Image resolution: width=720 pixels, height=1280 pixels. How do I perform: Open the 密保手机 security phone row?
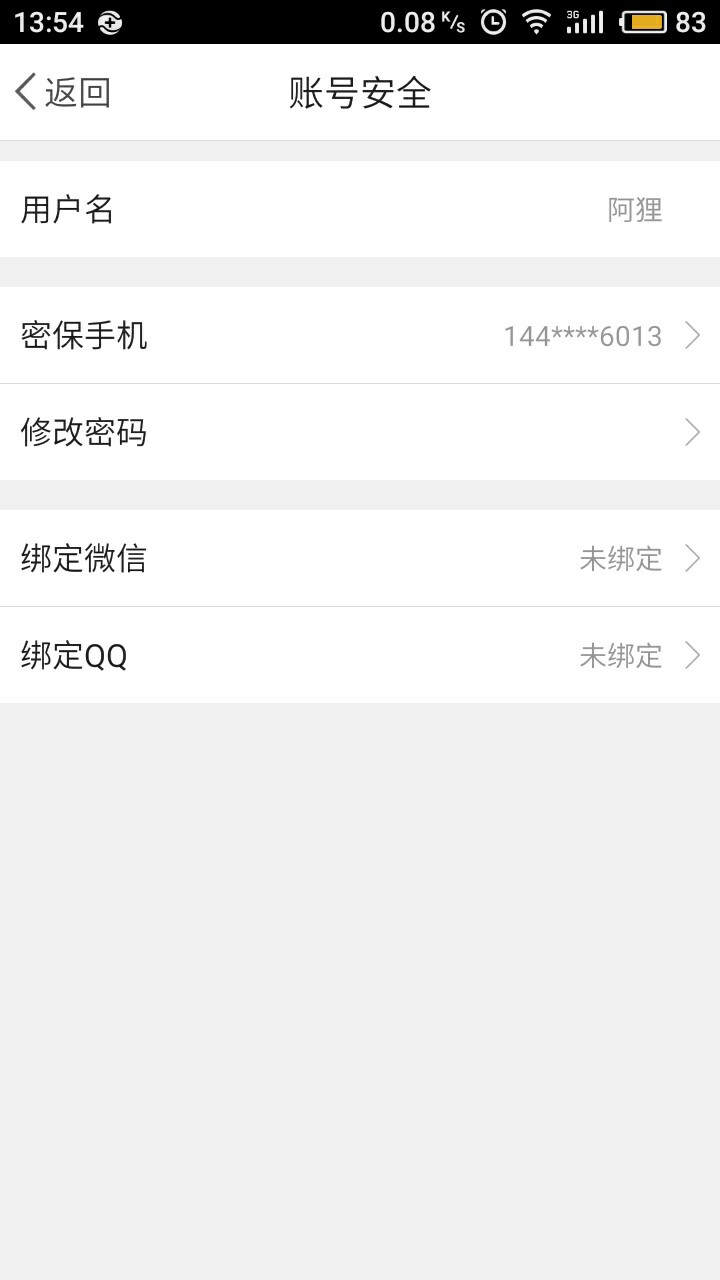[360, 335]
